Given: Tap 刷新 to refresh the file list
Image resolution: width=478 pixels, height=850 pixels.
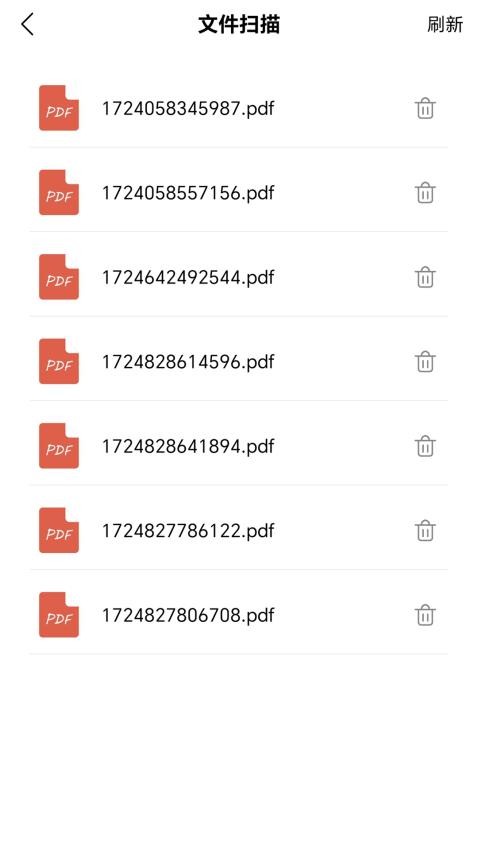Looking at the screenshot, I should click(x=445, y=24).
